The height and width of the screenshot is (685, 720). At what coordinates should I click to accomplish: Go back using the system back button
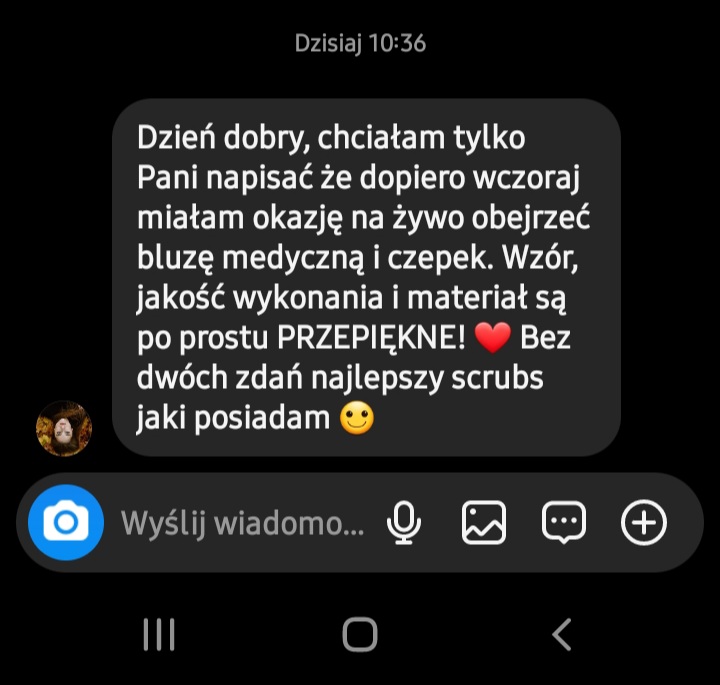click(562, 634)
